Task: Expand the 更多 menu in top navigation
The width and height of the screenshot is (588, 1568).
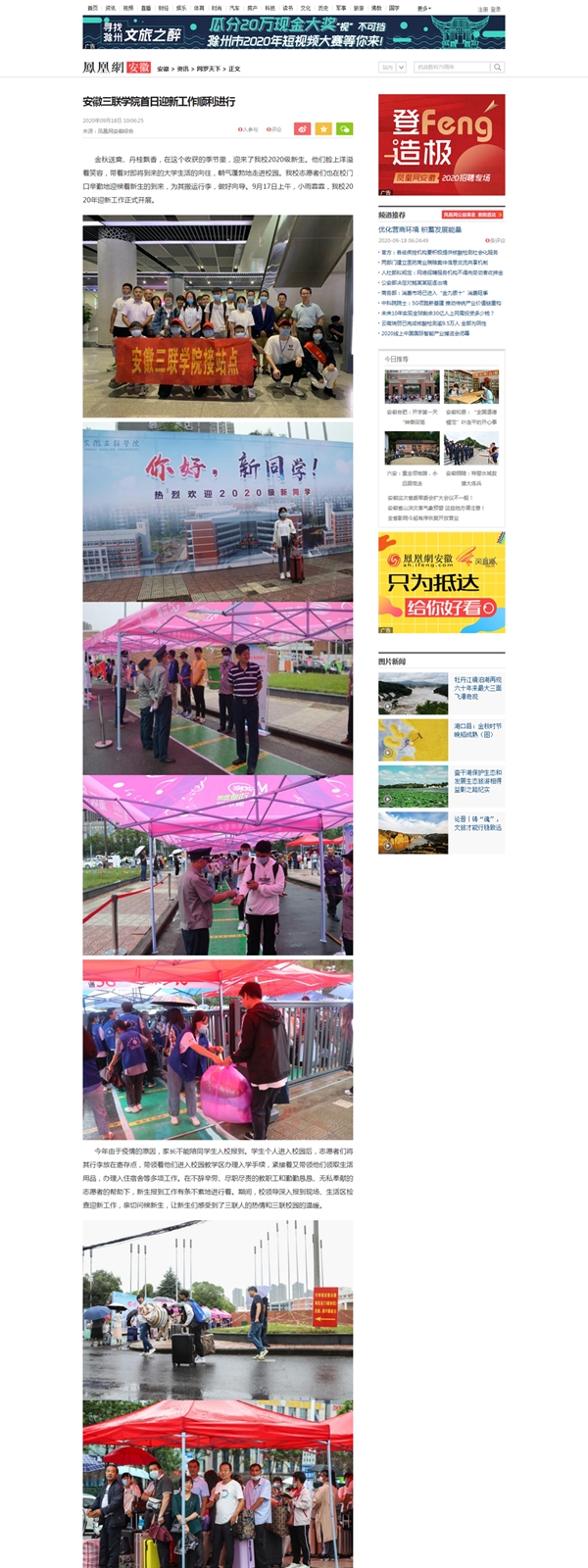Action: click(424, 8)
